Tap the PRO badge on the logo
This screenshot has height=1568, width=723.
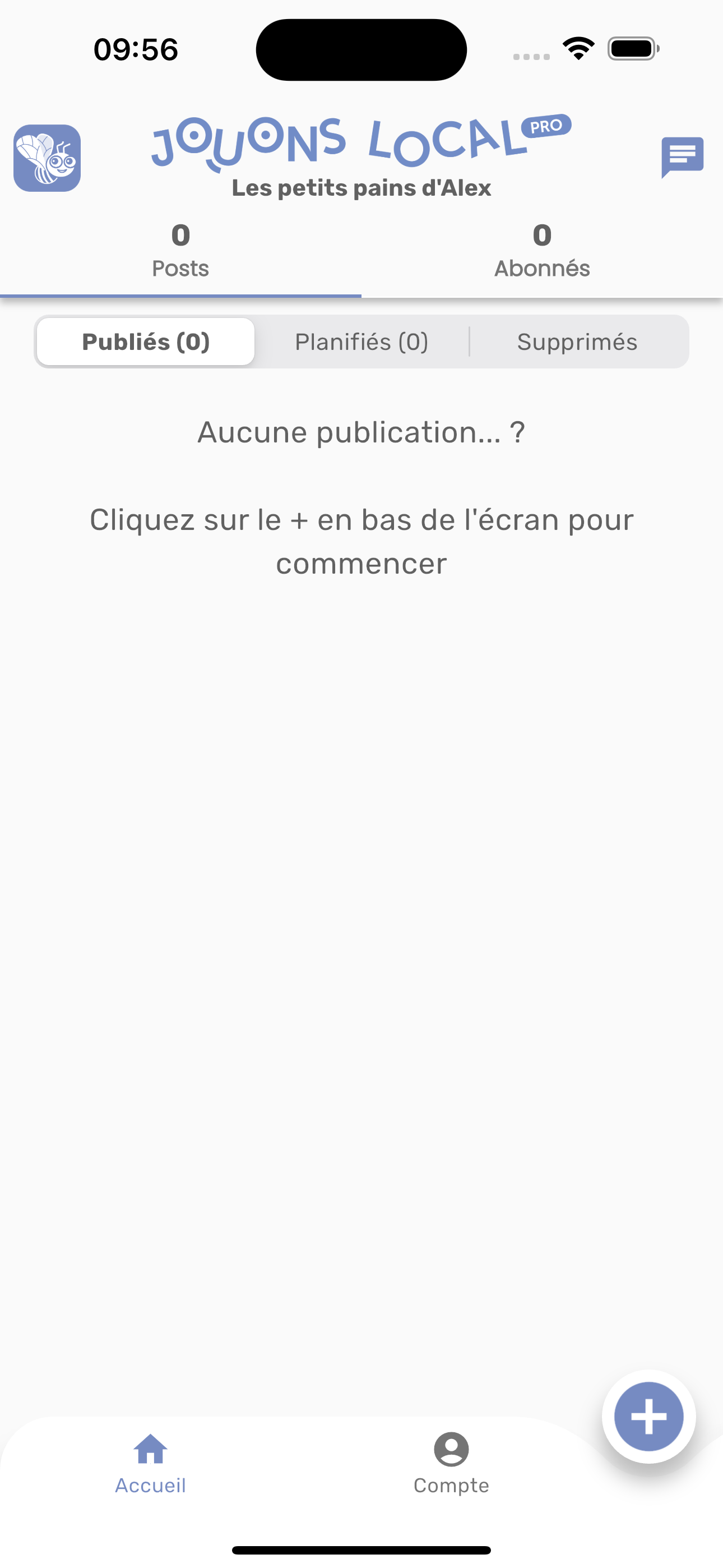547,126
